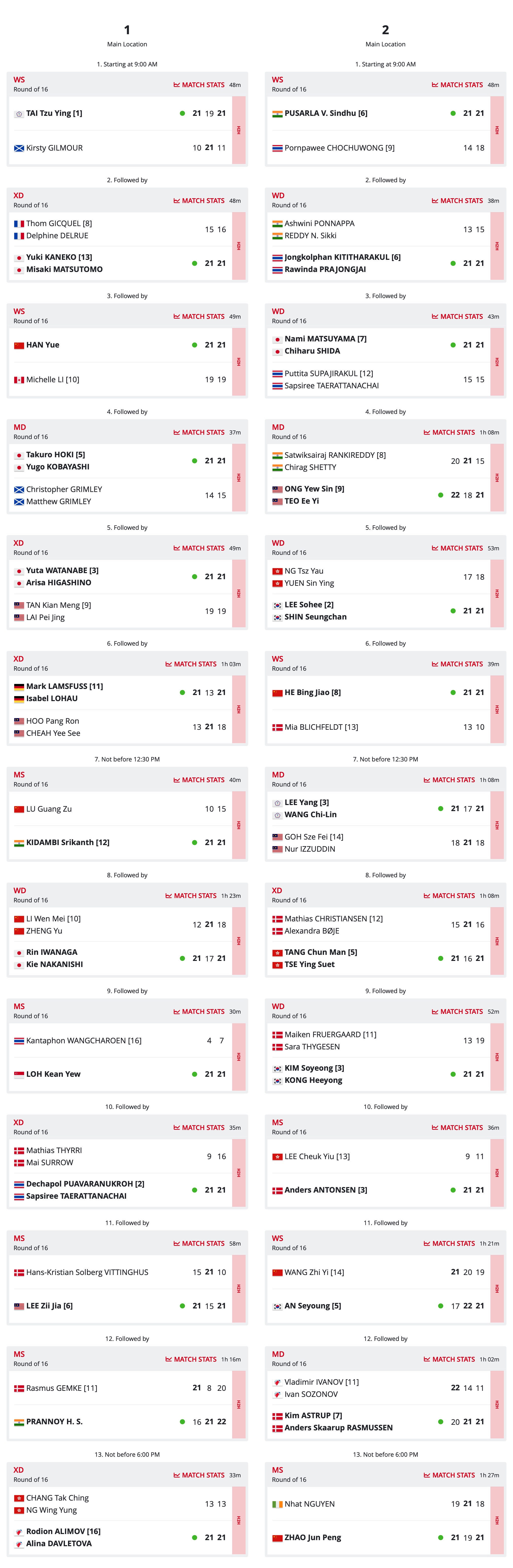The width and height of the screenshot is (513, 1568).
Task: View match stats for WANG Zhi Yi vs AN Seyoung
Action: coord(450,1244)
